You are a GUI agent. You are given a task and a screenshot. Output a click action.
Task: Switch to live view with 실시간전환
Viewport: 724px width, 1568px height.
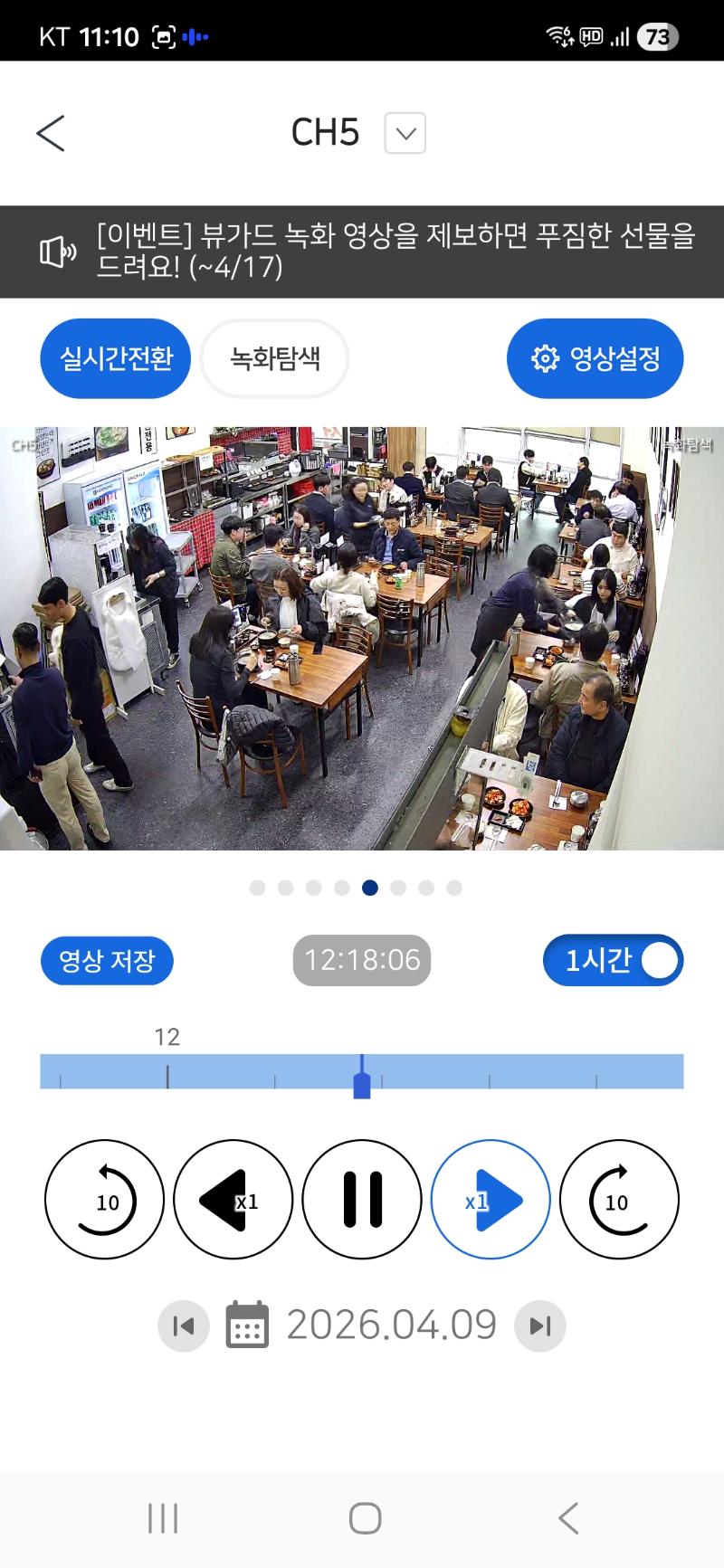(116, 358)
